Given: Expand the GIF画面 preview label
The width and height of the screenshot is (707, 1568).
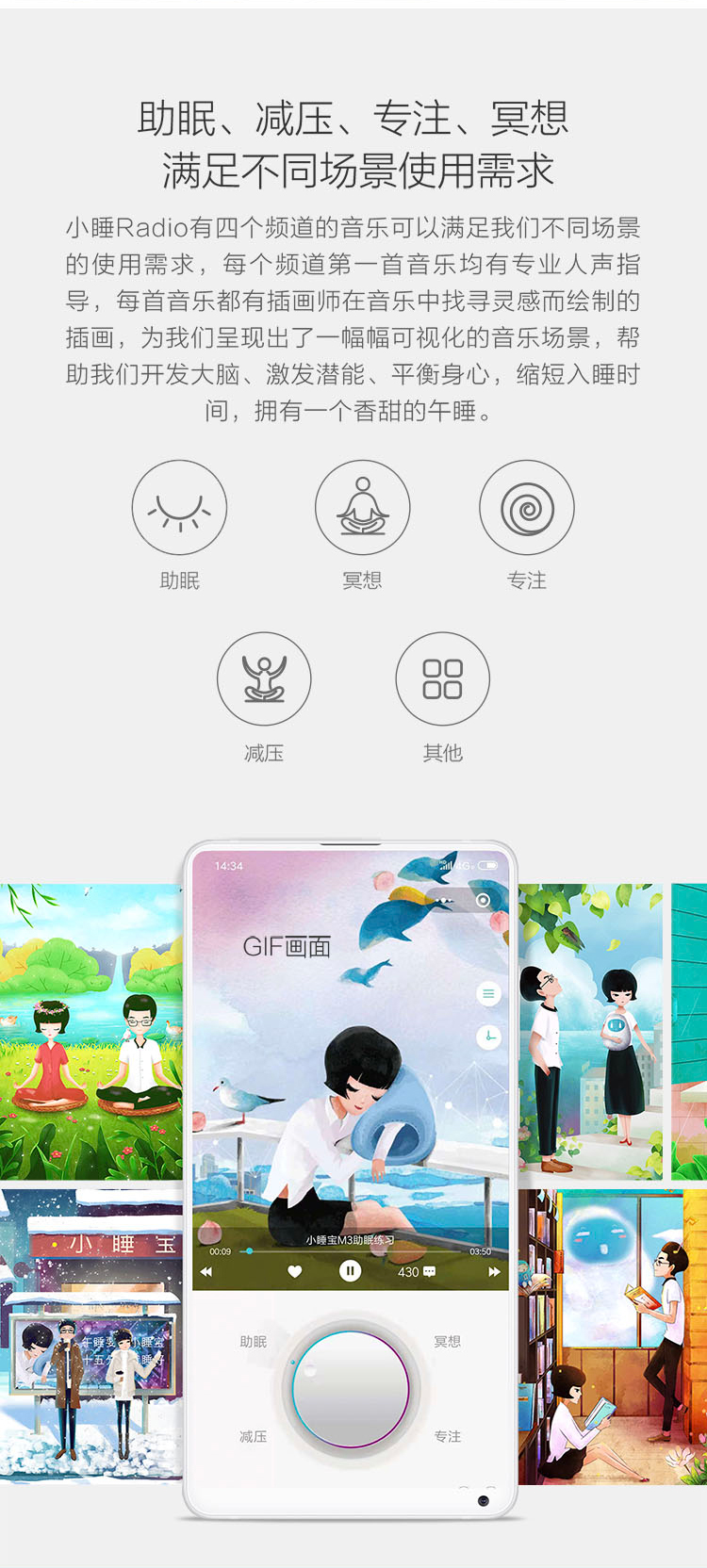Looking at the screenshot, I should pyautogui.click(x=289, y=947).
